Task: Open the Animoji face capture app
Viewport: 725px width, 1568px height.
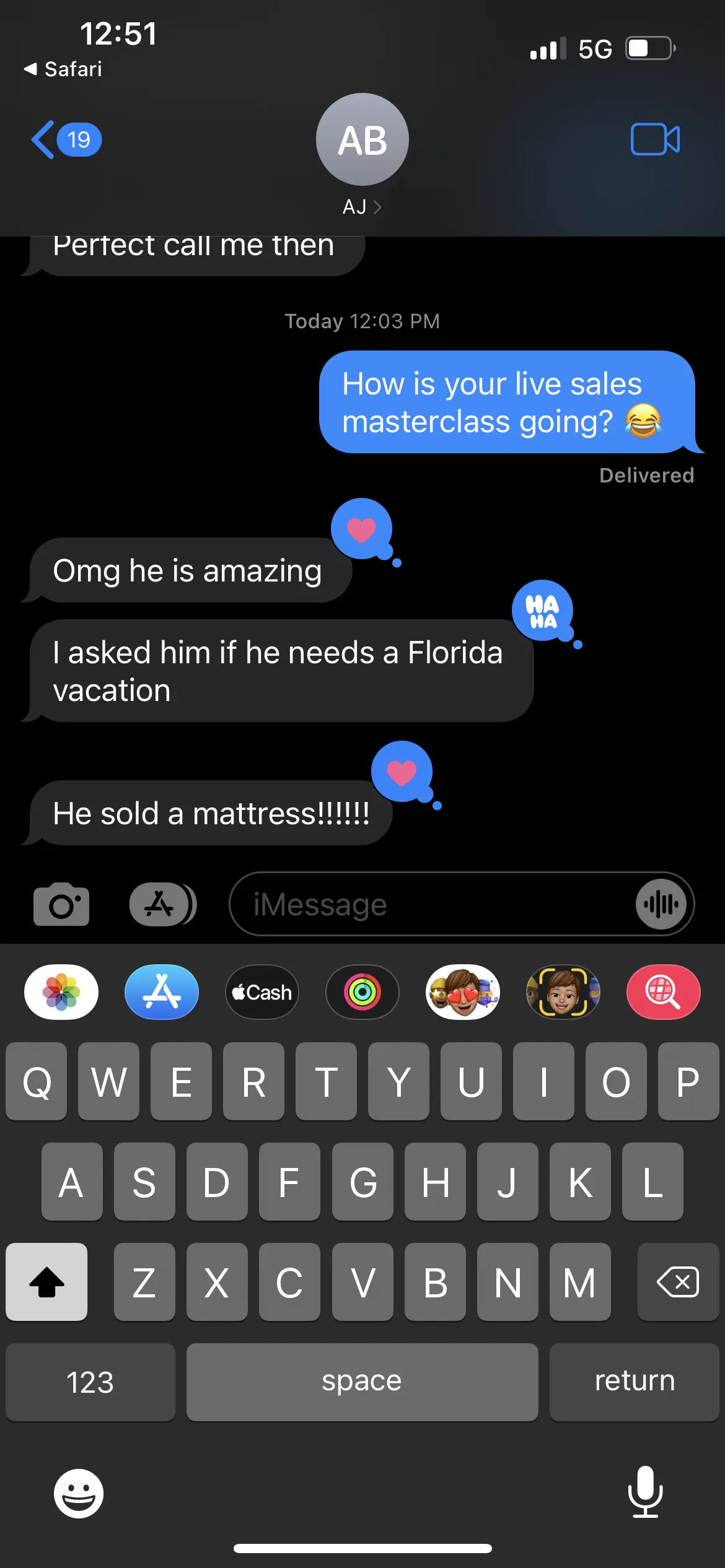Action: [563, 992]
